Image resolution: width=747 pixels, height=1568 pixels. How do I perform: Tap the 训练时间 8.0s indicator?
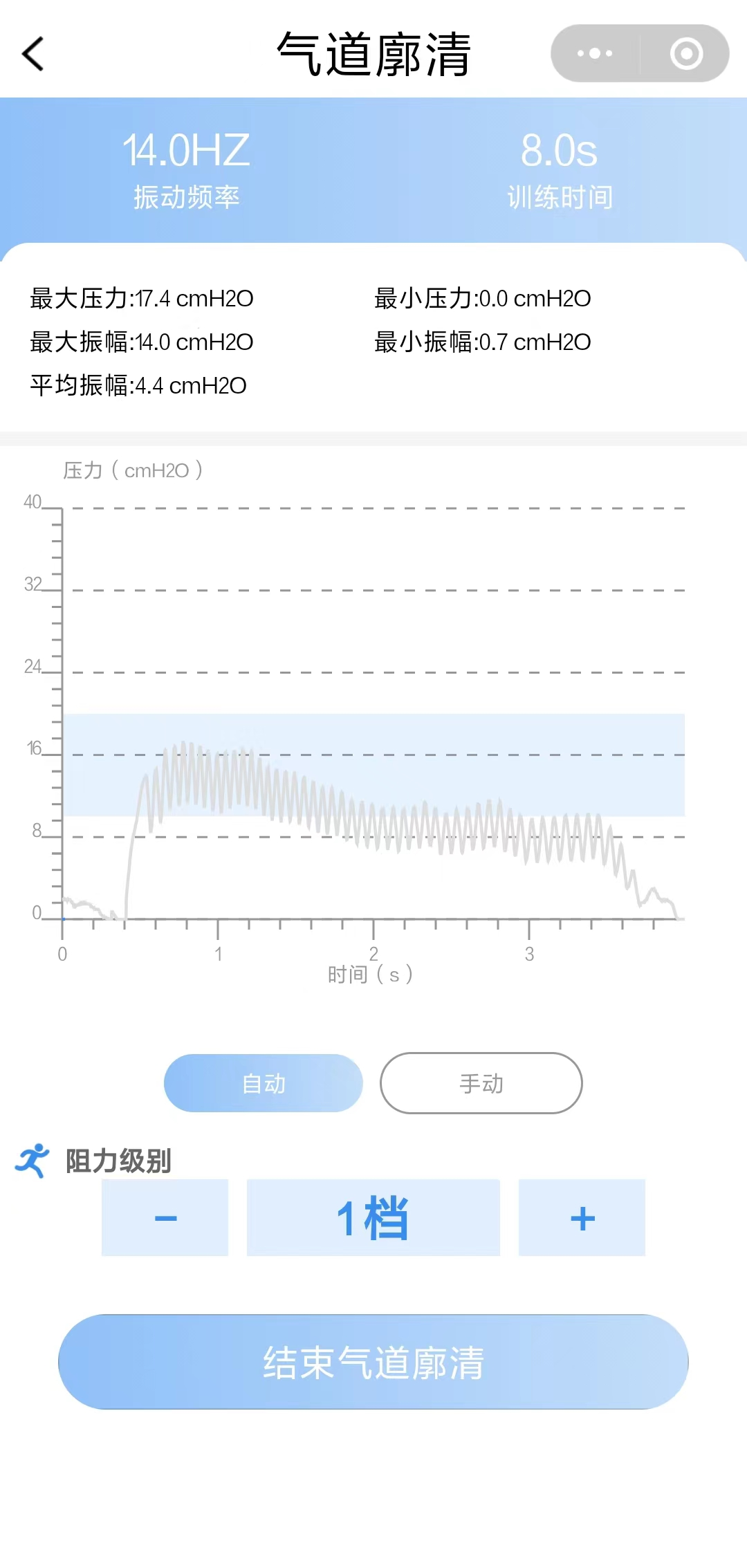tap(560, 168)
